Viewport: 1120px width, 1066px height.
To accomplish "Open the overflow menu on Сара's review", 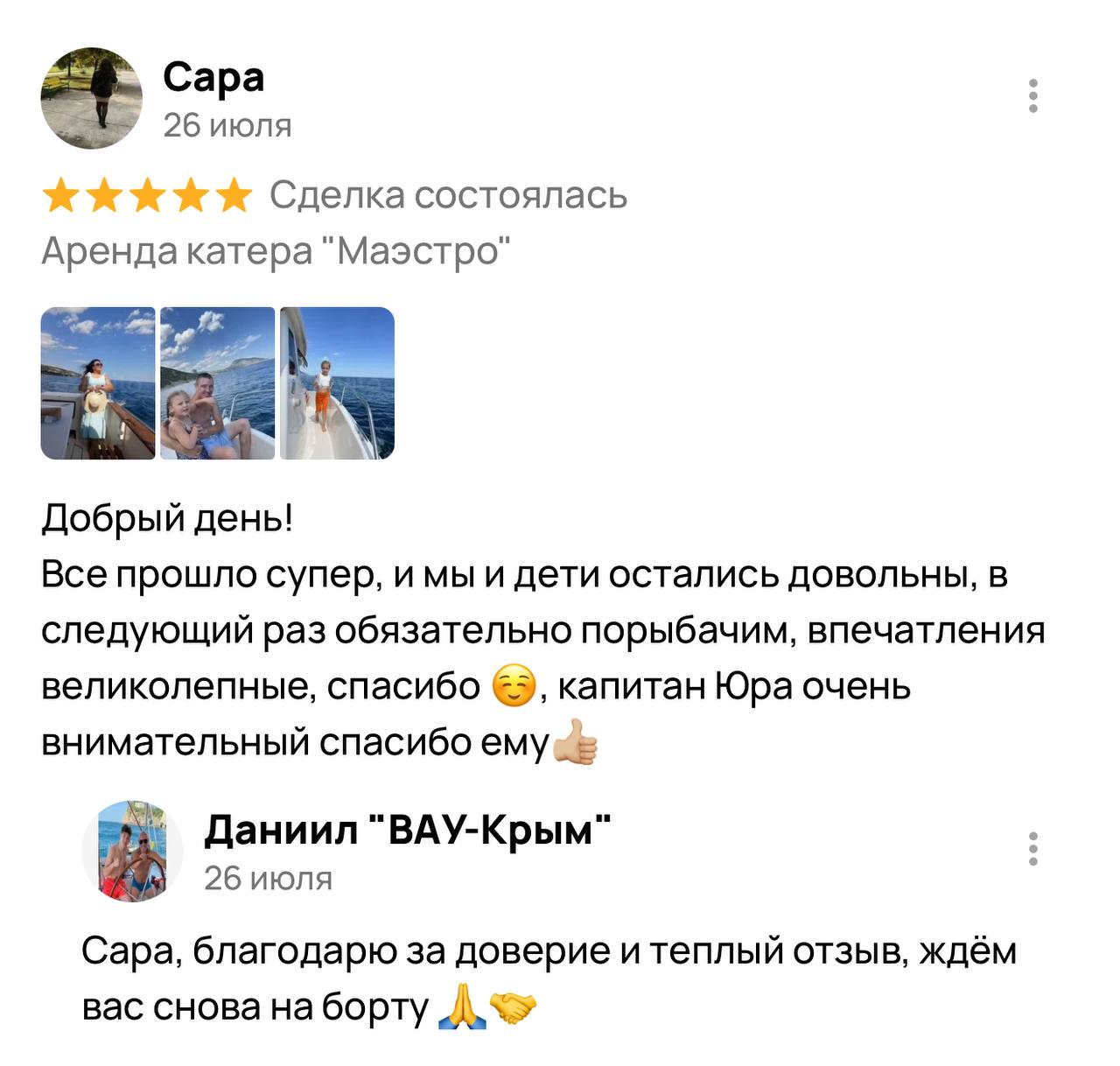I will tap(1032, 95).
